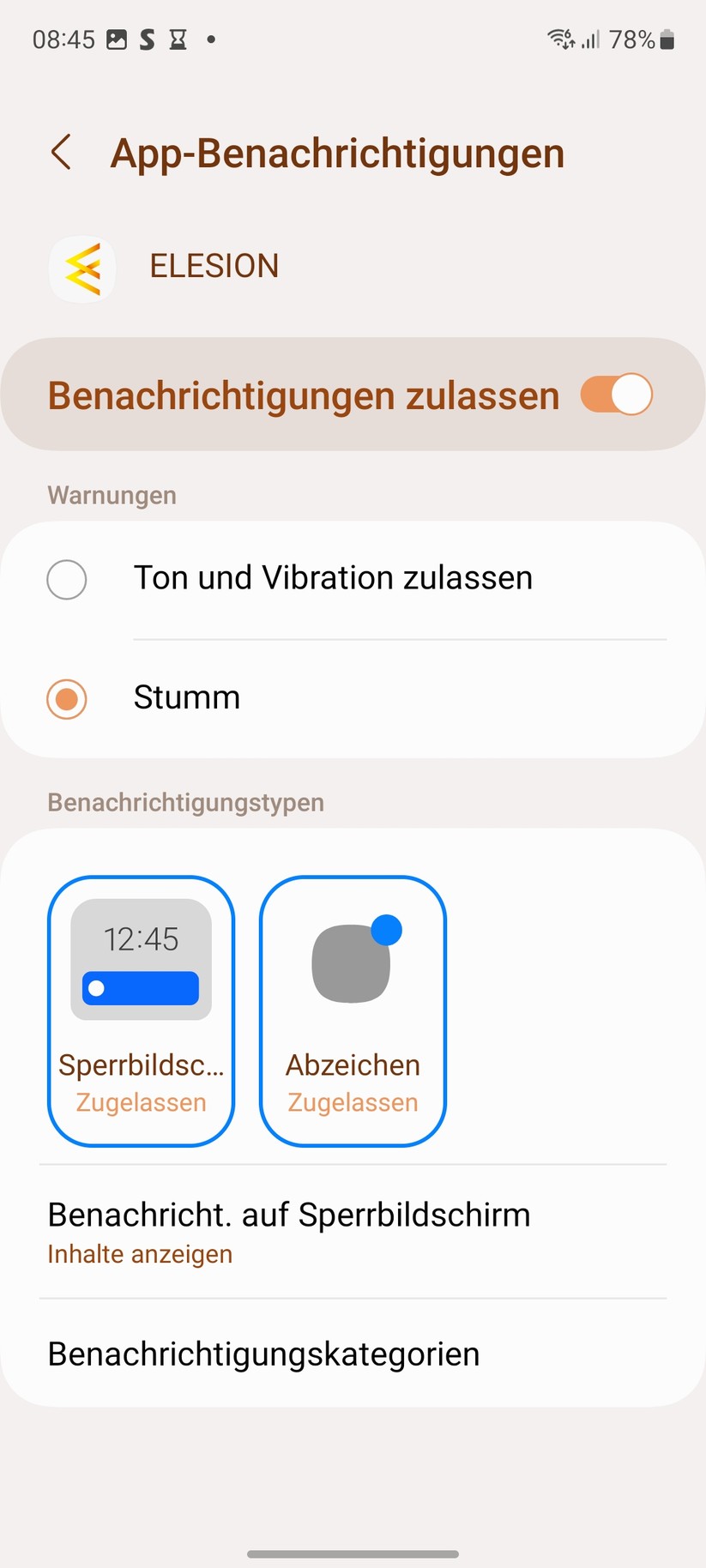This screenshot has height=1568, width=706.
Task: Tap the ELESION app icon
Action: [x=82, y=268]
